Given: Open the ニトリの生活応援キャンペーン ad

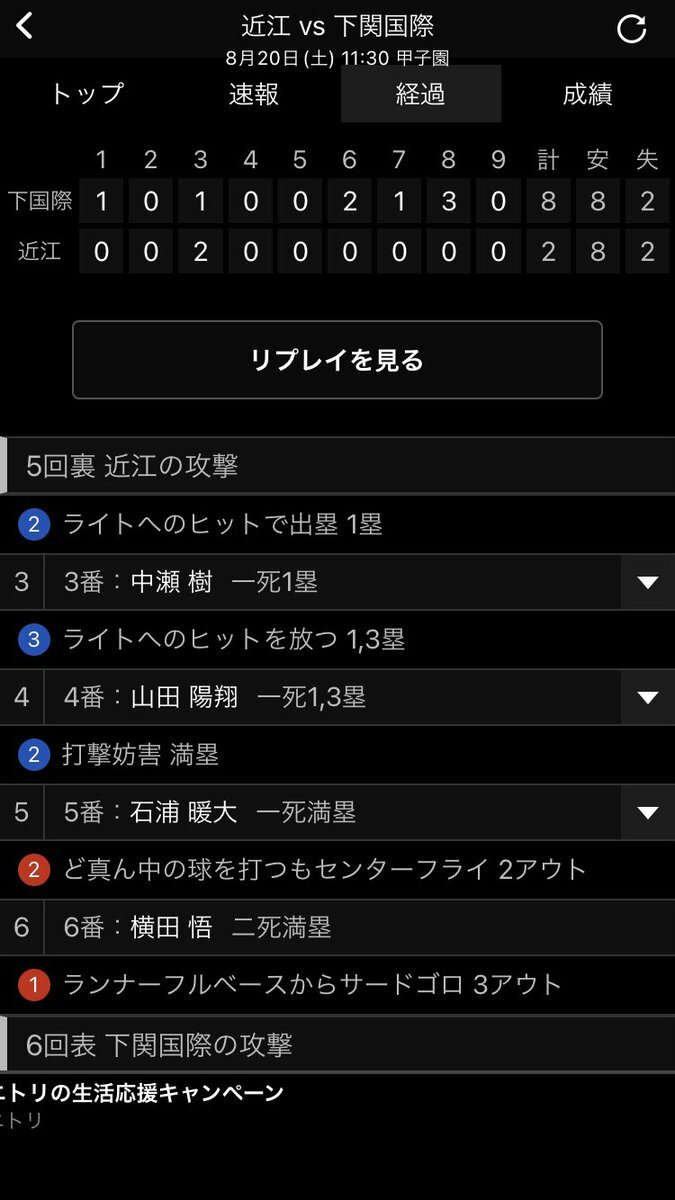Looking at the screenshot, I should click(142, 1093).
